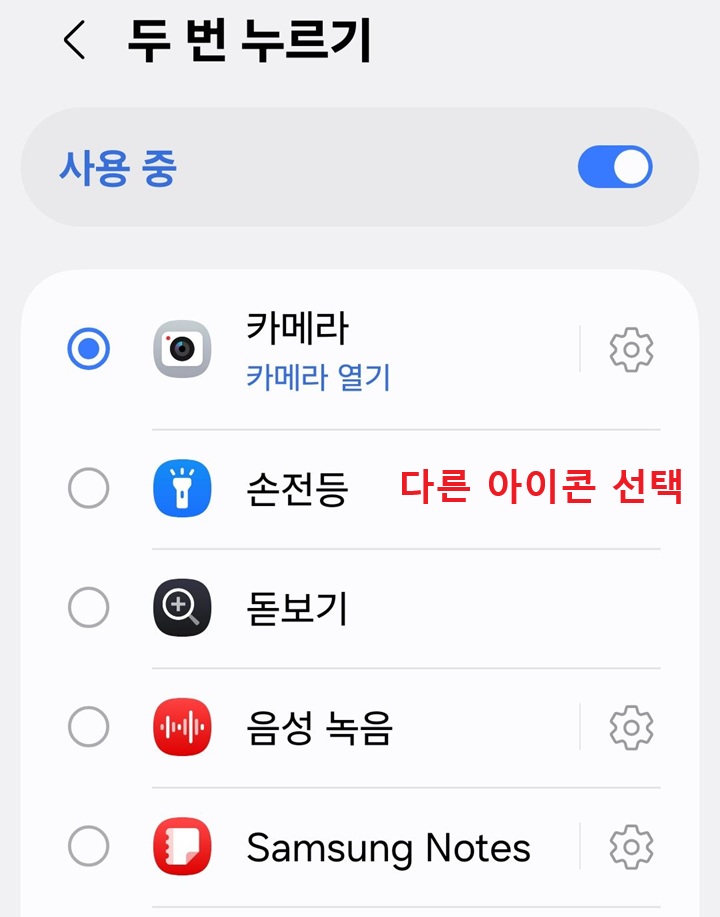
Task: Select the 손전등 radio button
Action: [x=88, y=490]
